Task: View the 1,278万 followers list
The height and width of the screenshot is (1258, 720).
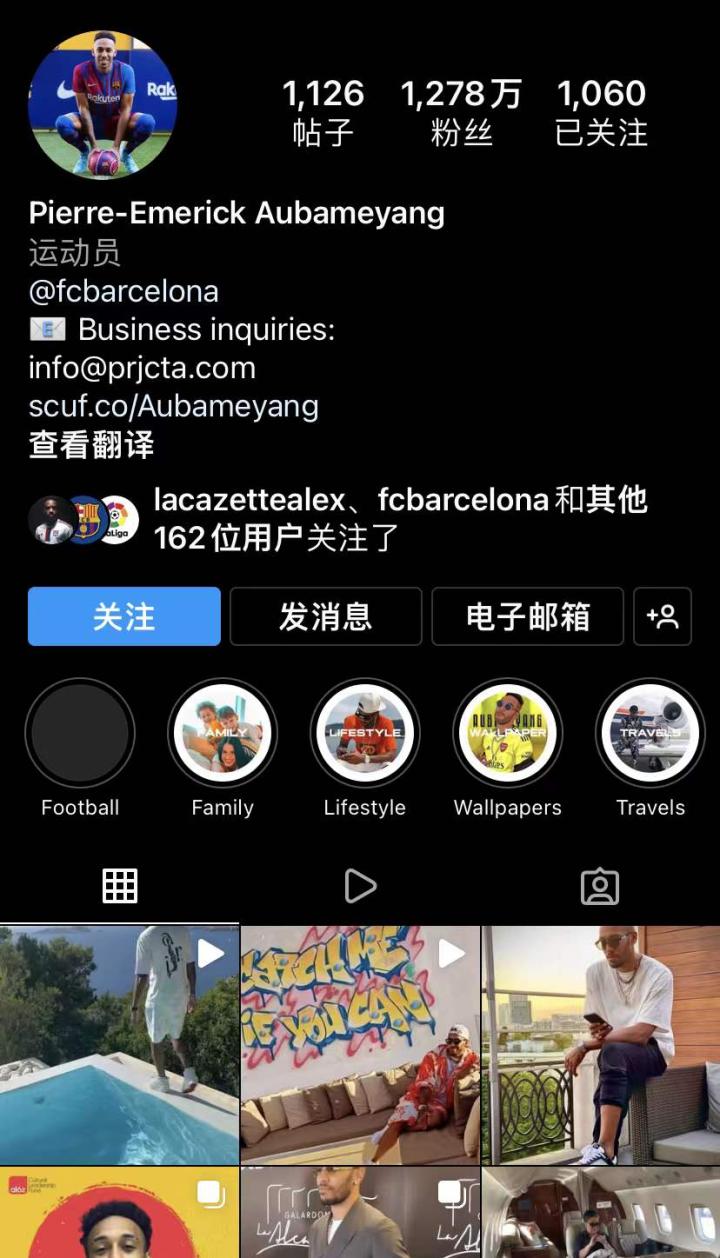Action: coord(461,112)
